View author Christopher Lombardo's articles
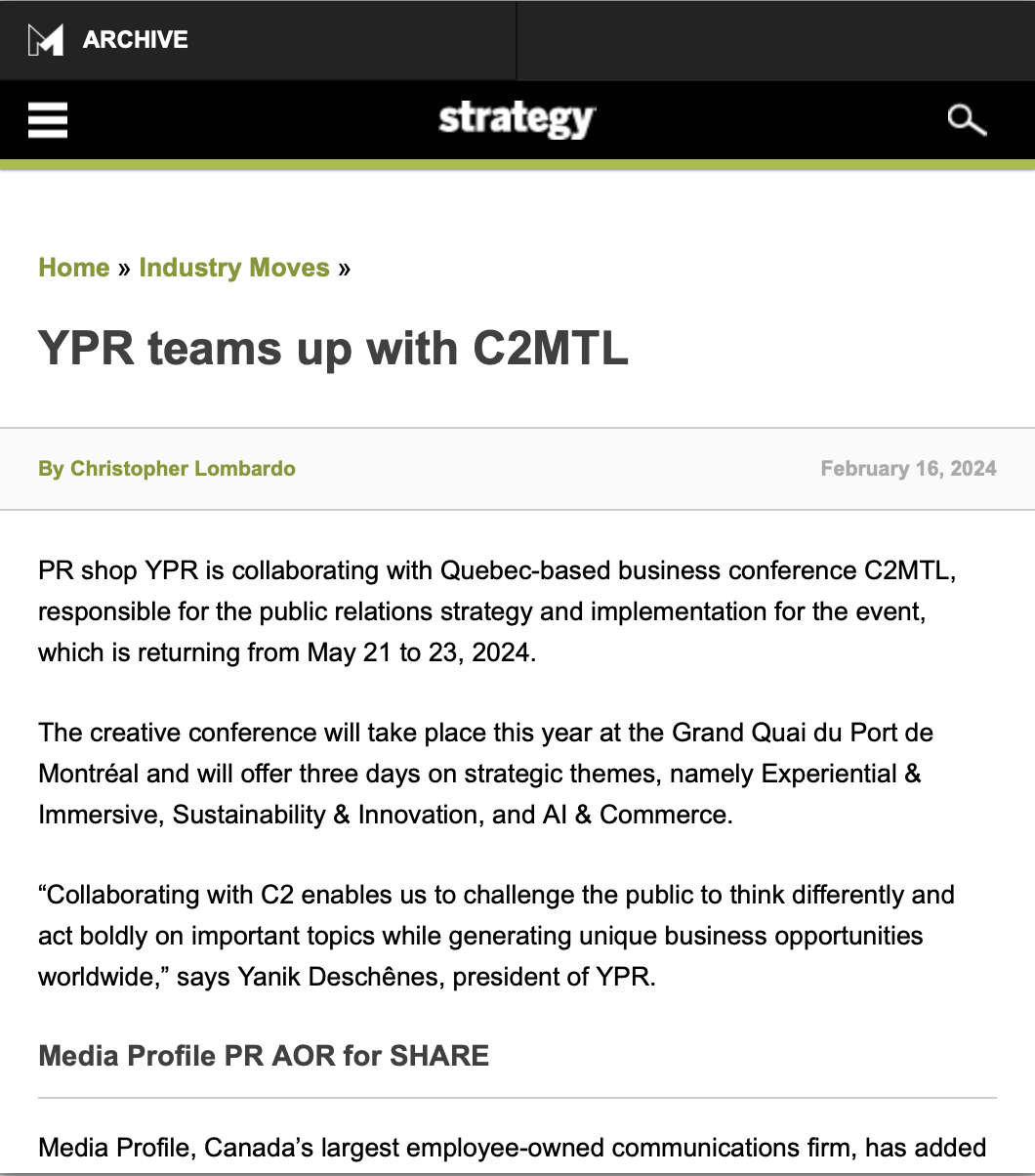This screenshot has height=1176, width=1035. pos(182,469)
